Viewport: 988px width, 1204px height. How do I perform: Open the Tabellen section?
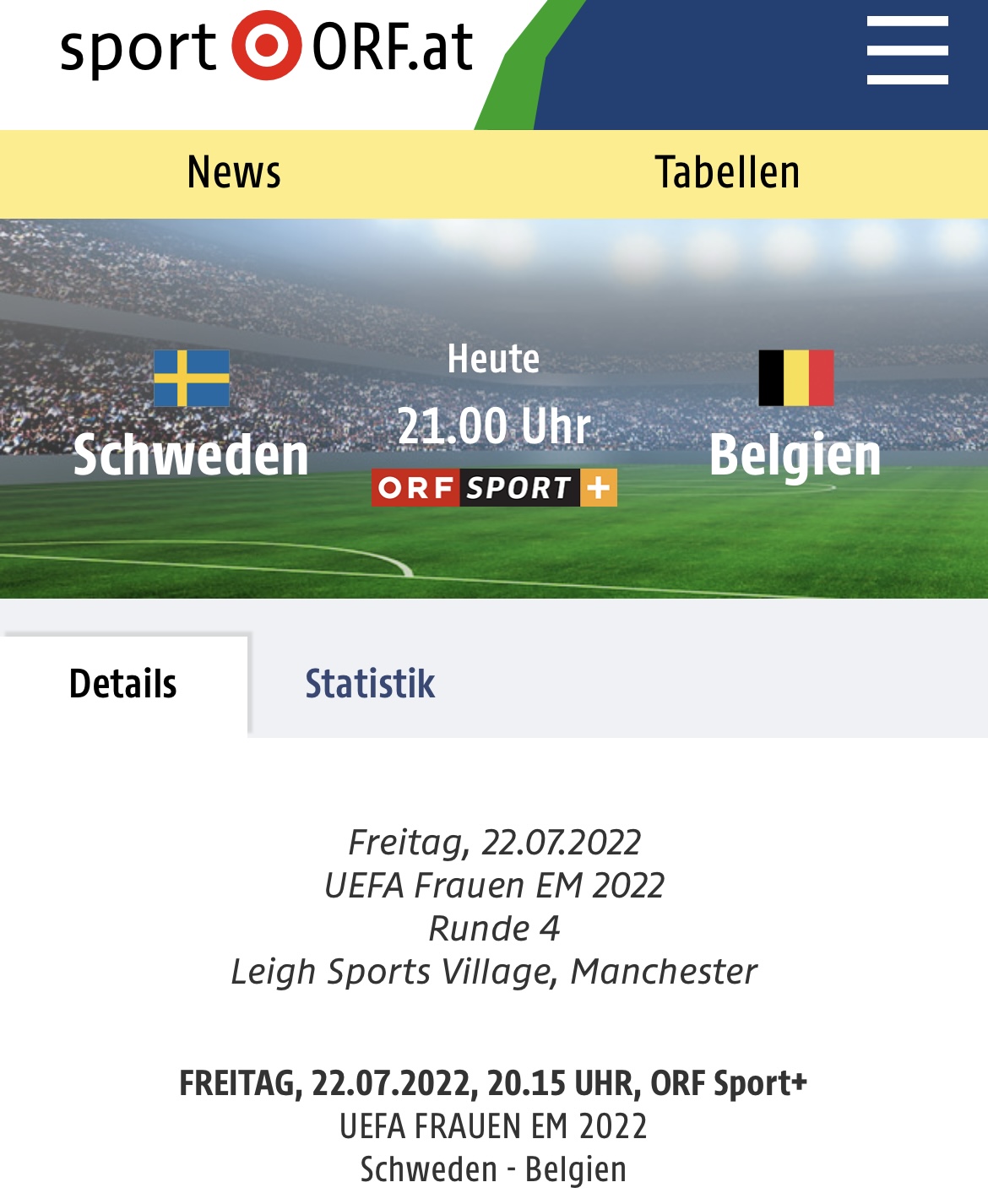click(727, 173)
